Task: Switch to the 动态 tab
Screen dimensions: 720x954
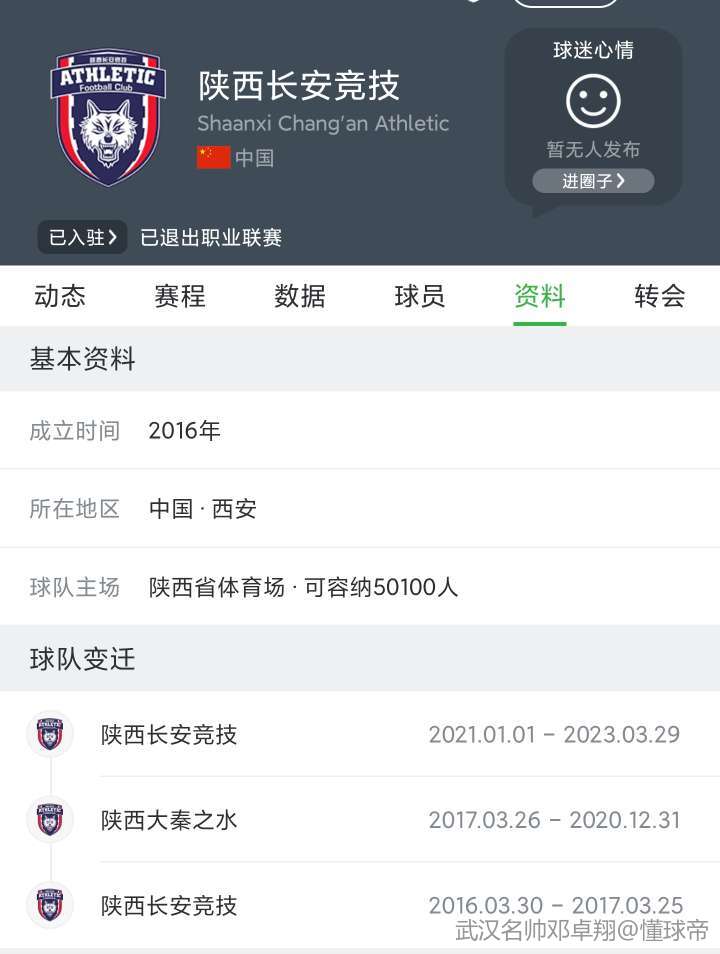Action: tap(60, 296)
